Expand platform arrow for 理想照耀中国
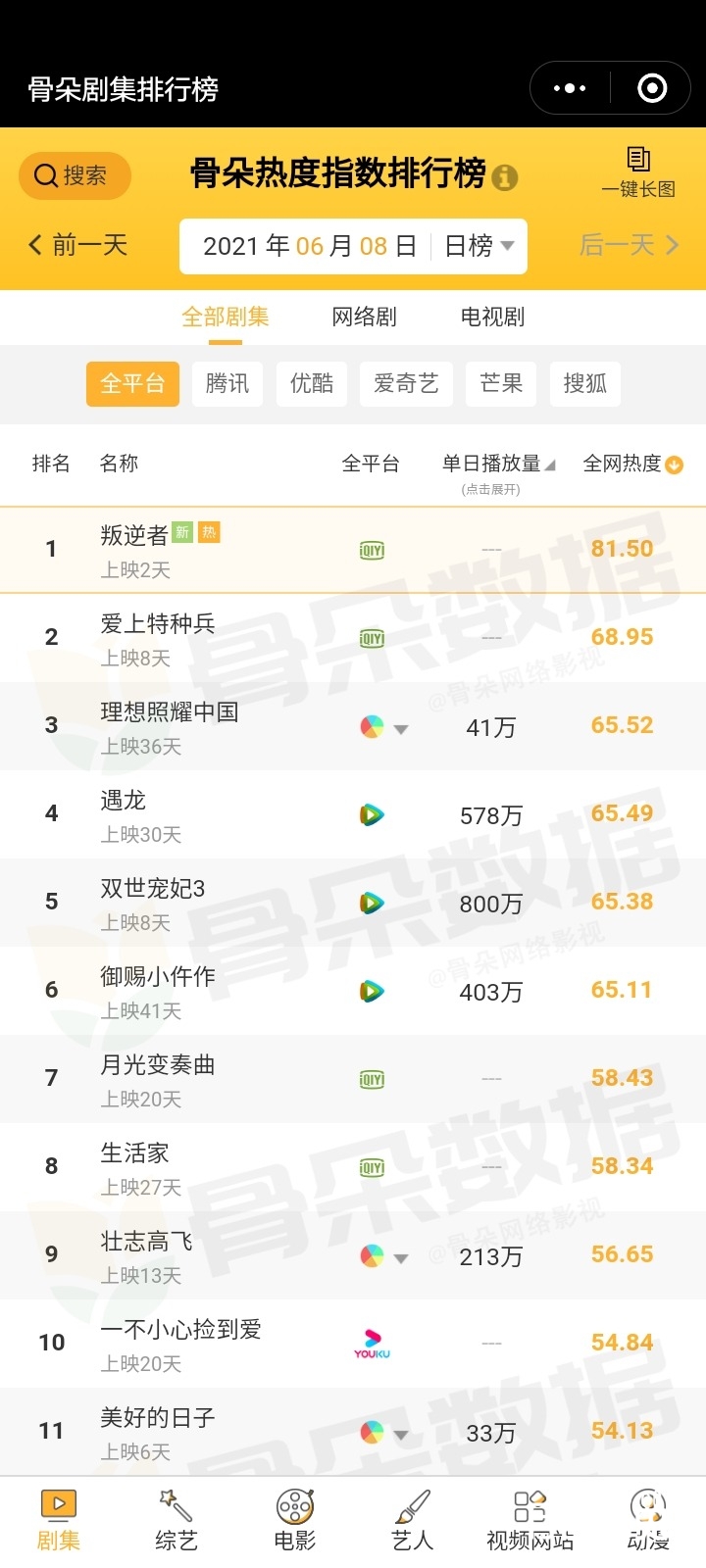The width and height of the screenshot is (706, 1568). pyautogui.click(x=401, y=729)
